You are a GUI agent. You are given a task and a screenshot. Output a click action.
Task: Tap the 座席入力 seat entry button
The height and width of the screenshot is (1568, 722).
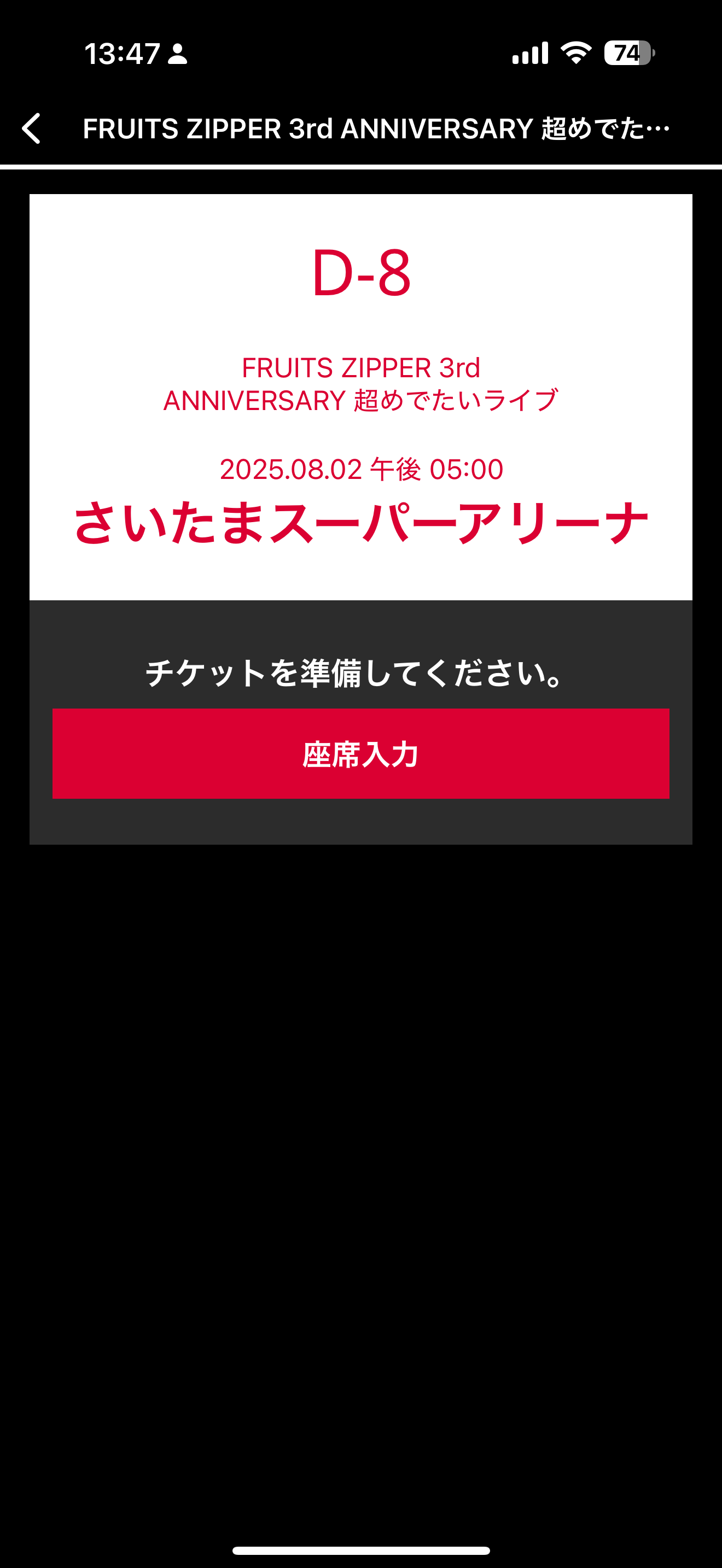point(360,753)
